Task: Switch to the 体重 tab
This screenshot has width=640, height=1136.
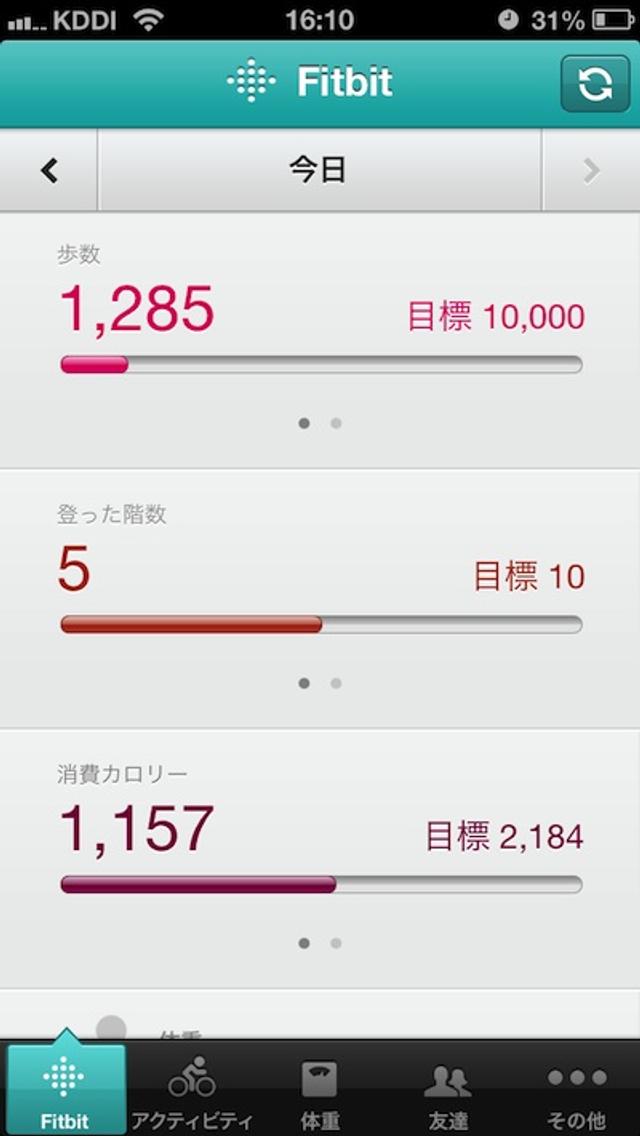Action: click(320, 1090)
